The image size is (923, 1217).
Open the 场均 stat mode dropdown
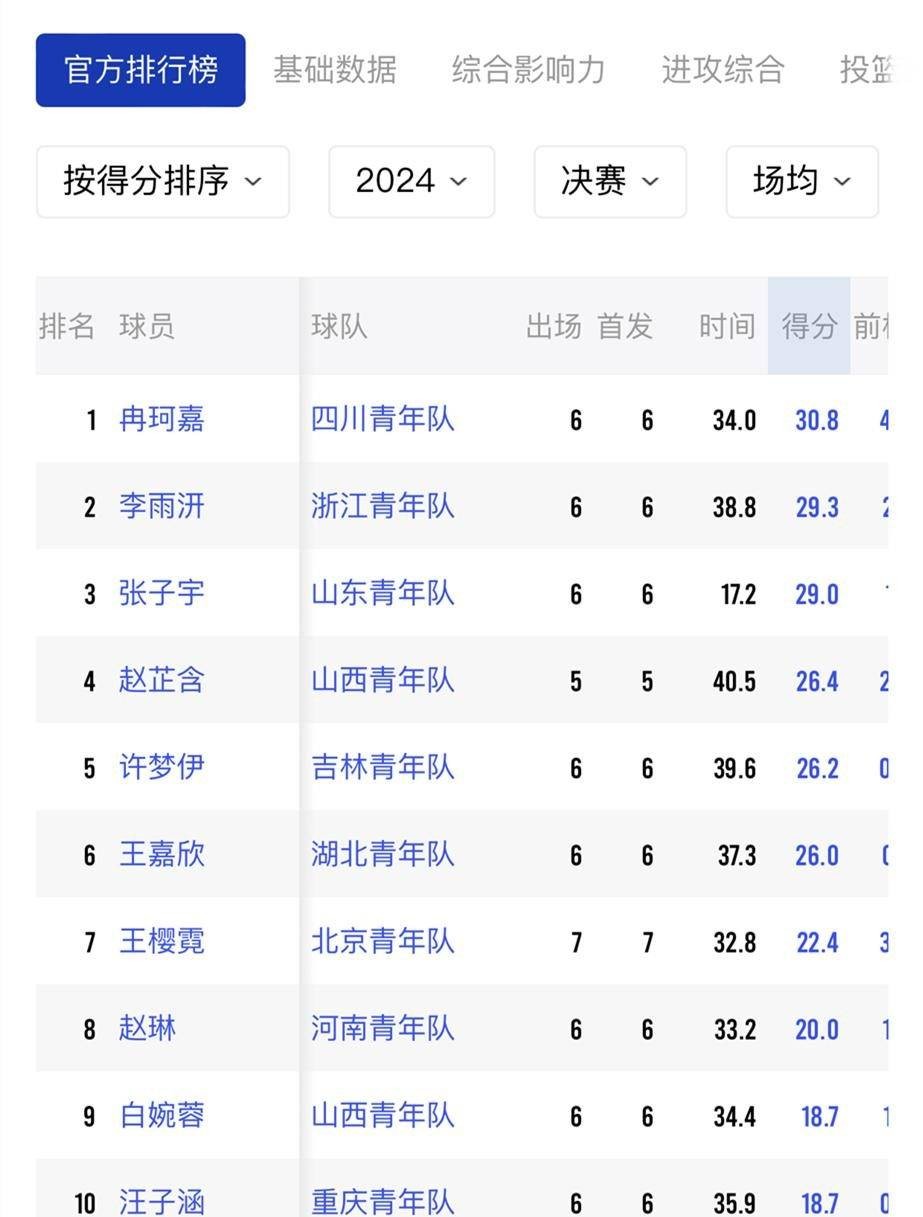point(801,181)
